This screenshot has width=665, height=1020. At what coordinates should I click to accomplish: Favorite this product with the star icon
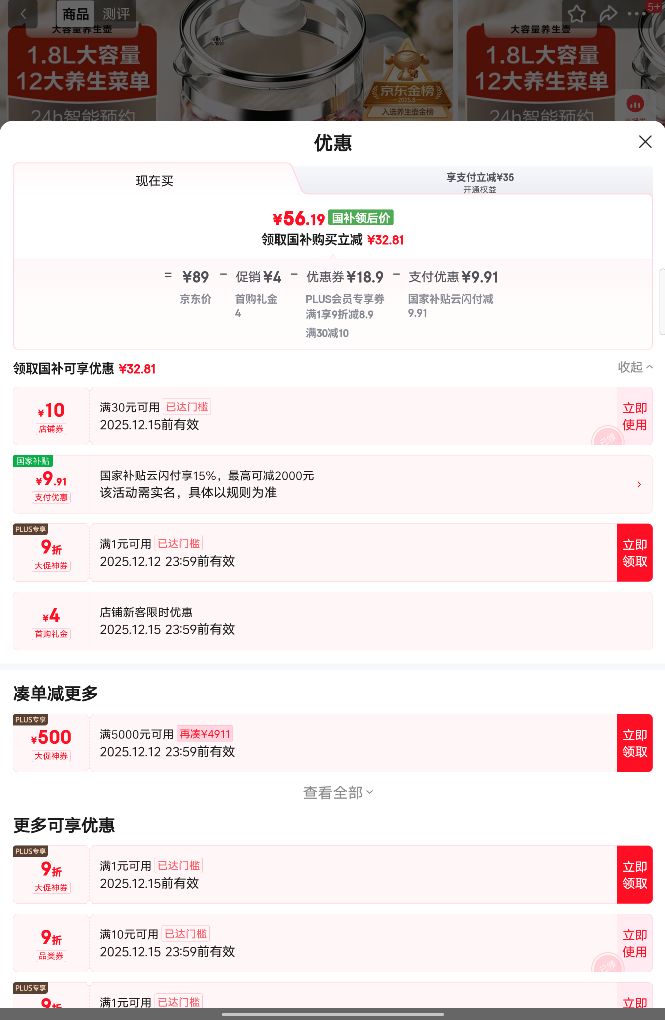(x=577, y=14)
